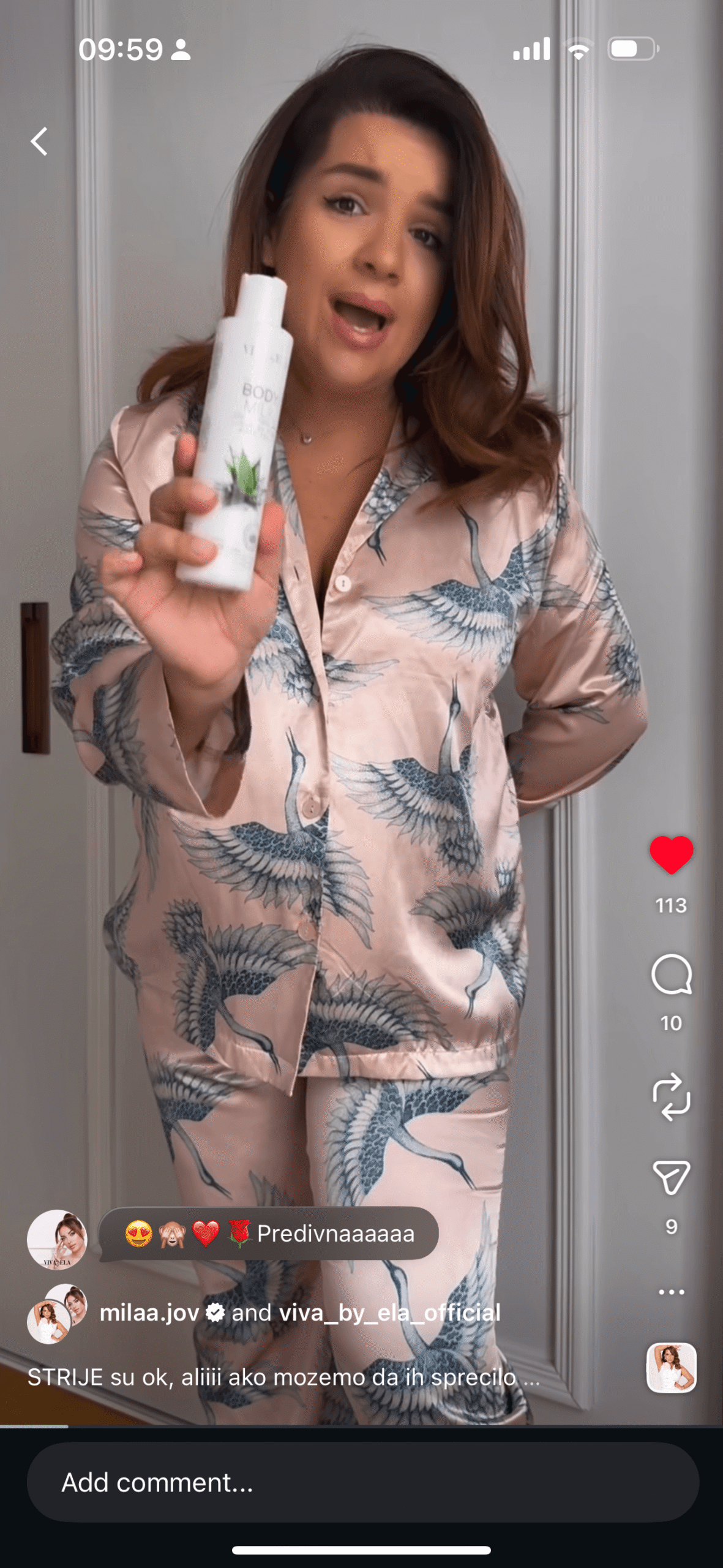
Task: Tap the Add comment field
Action: pyautogui.click(x=362, y=1482)
